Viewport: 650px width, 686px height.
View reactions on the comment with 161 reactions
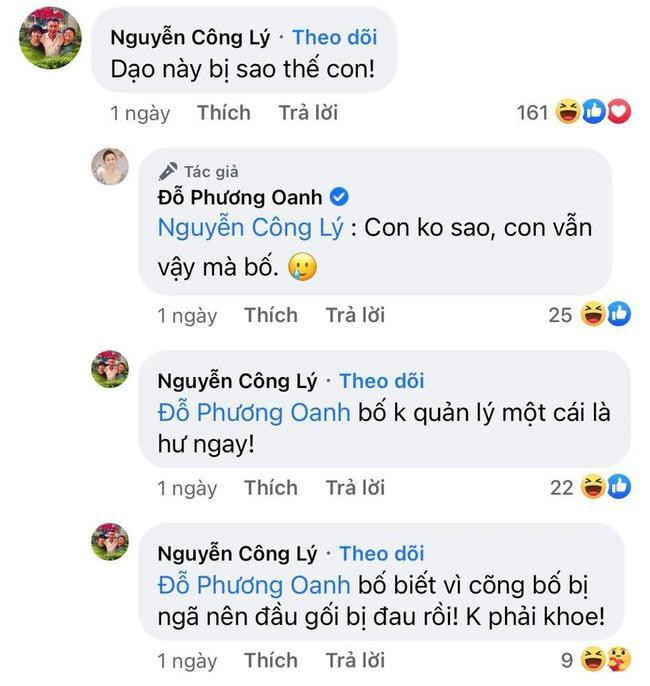point(574,112)
